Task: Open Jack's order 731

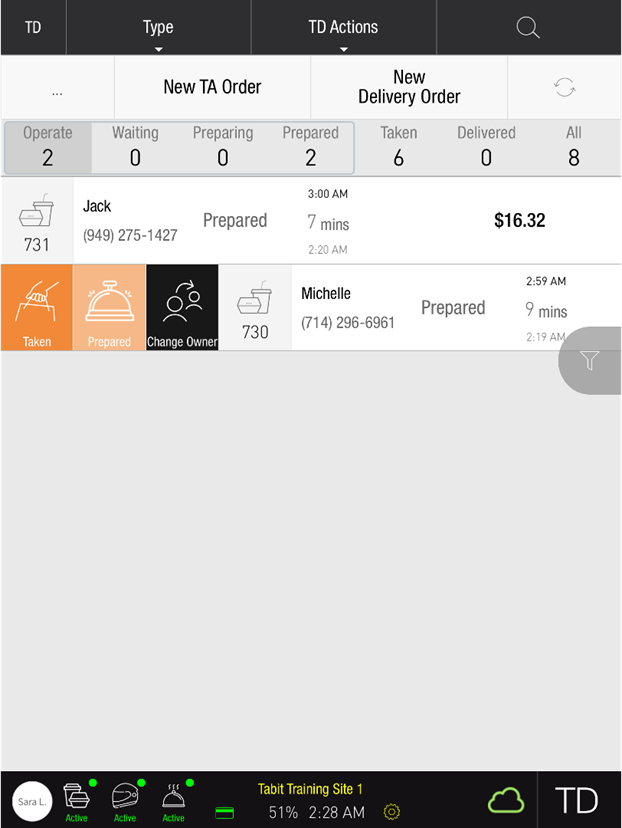Action: pos(300,220)
